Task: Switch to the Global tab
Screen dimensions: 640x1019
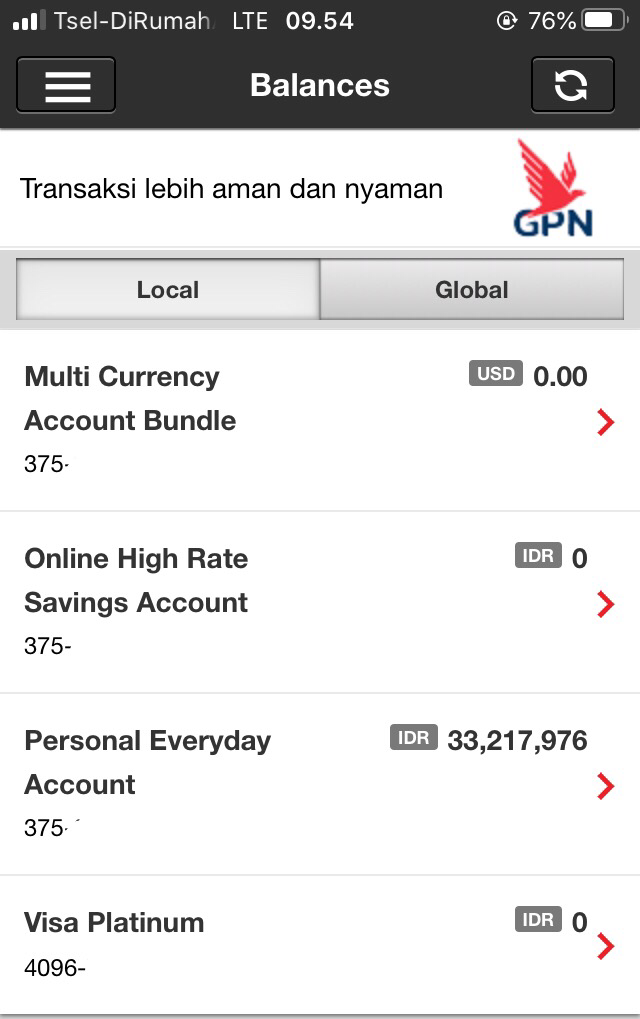Action: click(x=472, y=290)
